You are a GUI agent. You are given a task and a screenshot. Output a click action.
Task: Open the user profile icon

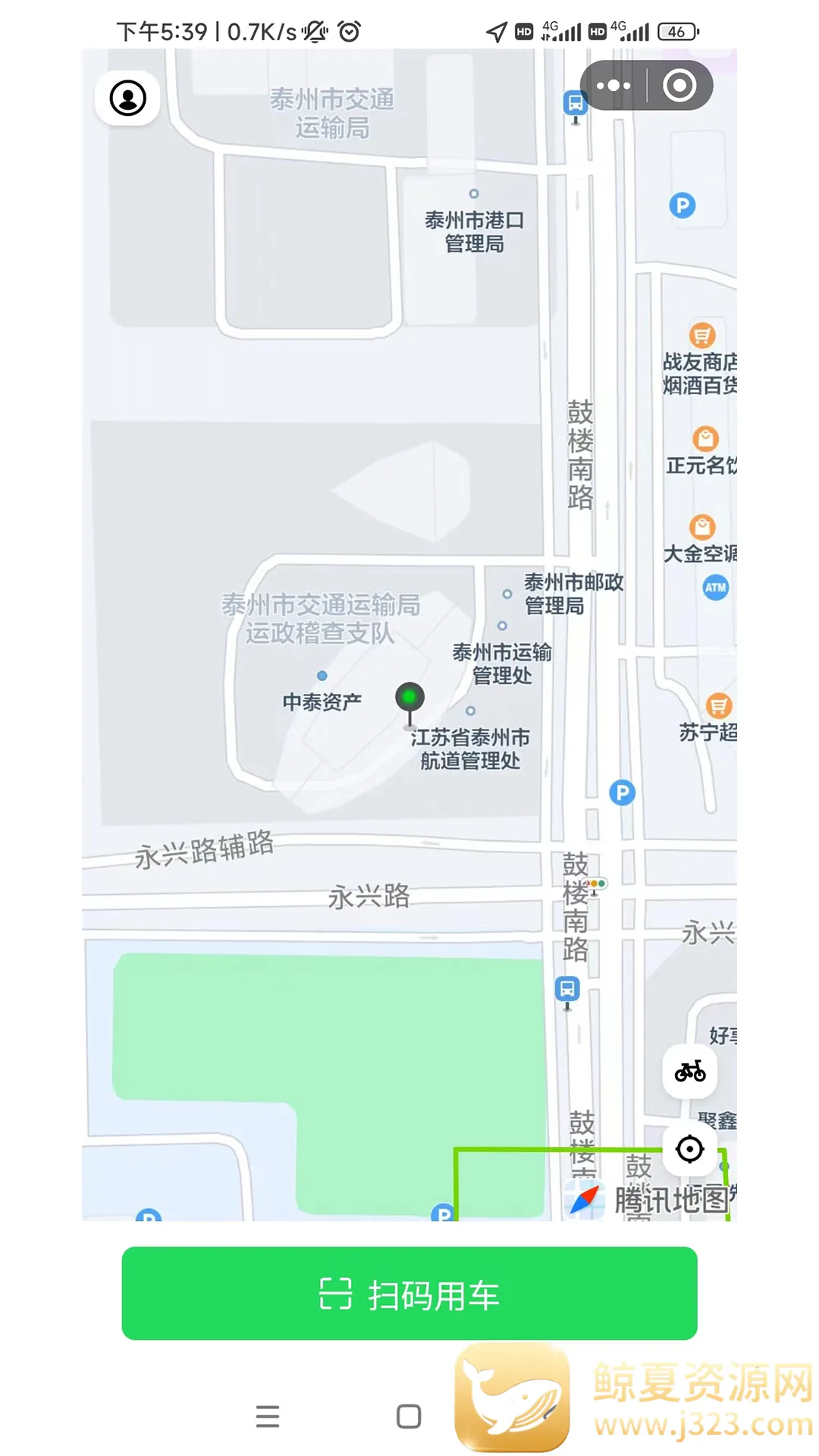click(127, 98)
